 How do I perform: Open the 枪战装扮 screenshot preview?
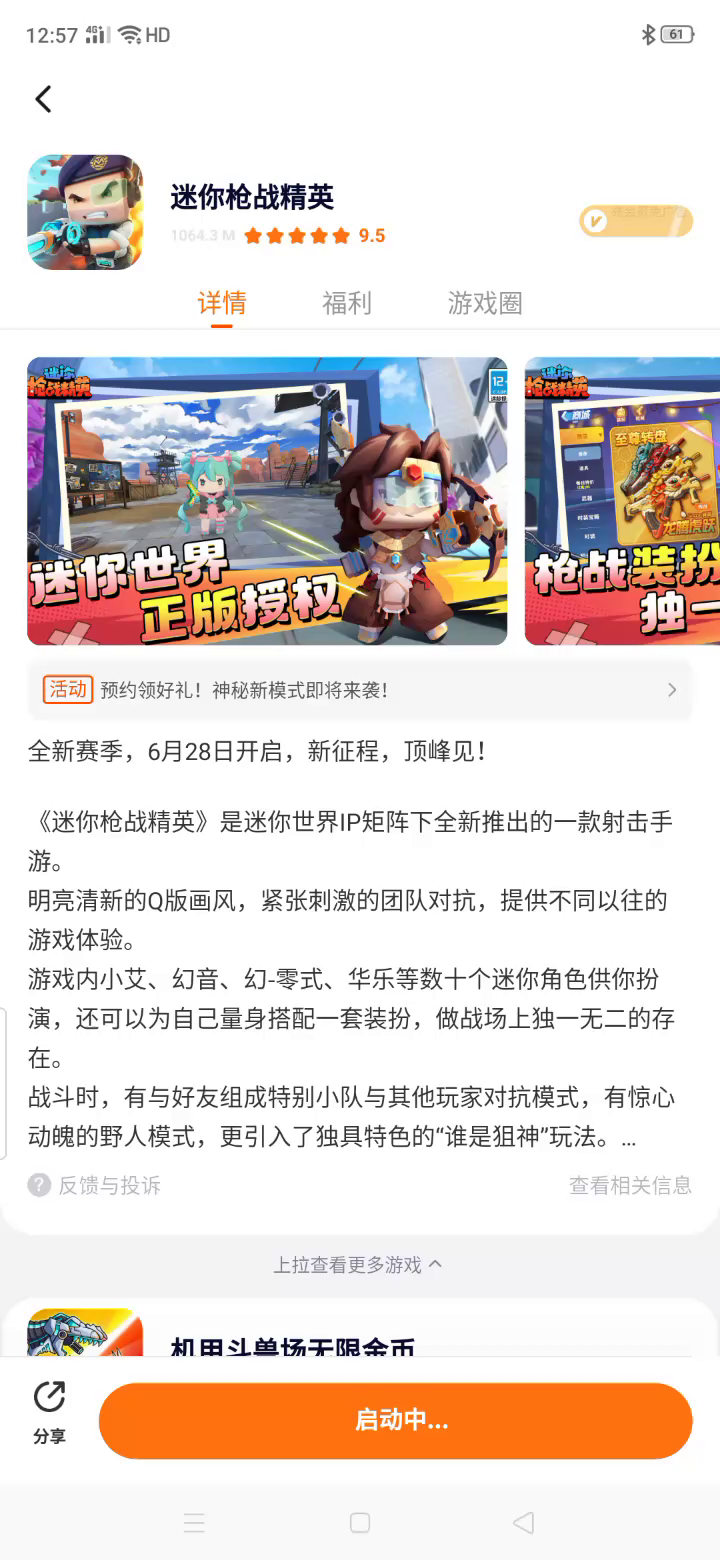[622, 501]
